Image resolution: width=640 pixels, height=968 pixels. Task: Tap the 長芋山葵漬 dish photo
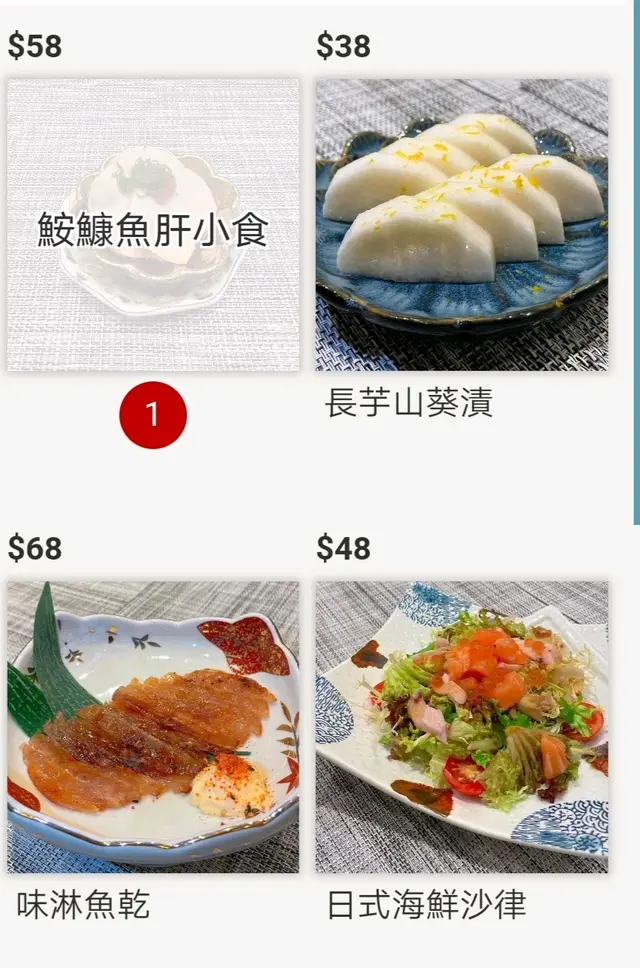[x=462, y=226]
